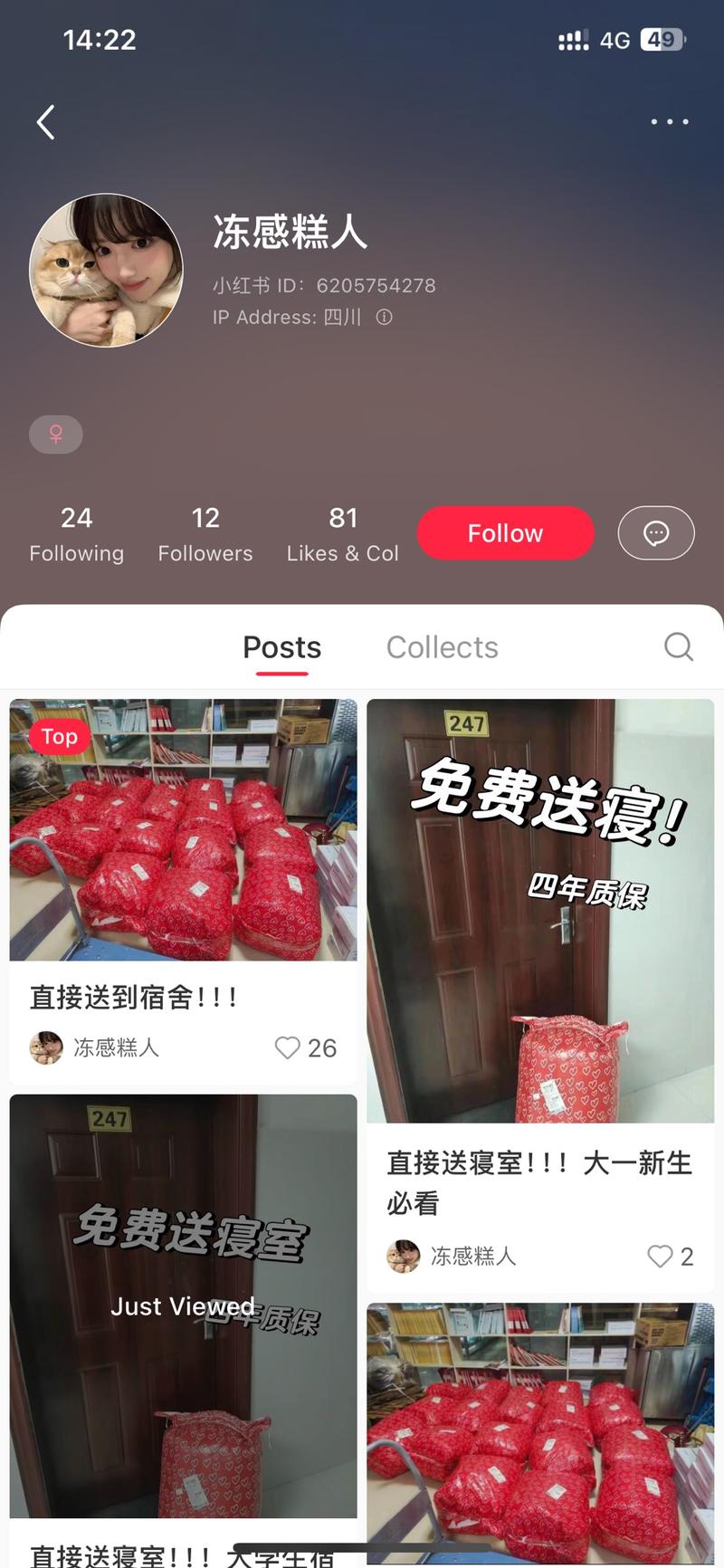This screenshot has width=724, height=1568.
Task: Switch to the Posts tab
Action: (x=281, y=648)
